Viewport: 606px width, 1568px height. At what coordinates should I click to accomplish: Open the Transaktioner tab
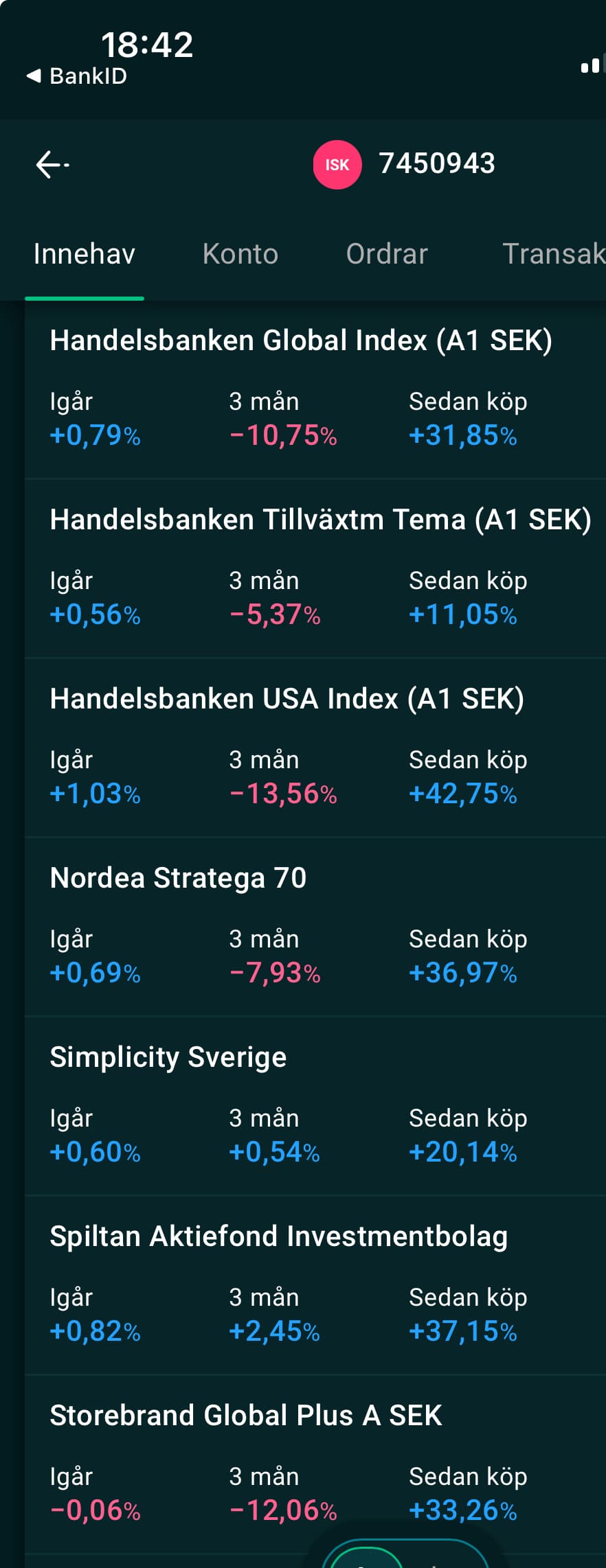tap(553, 254)
